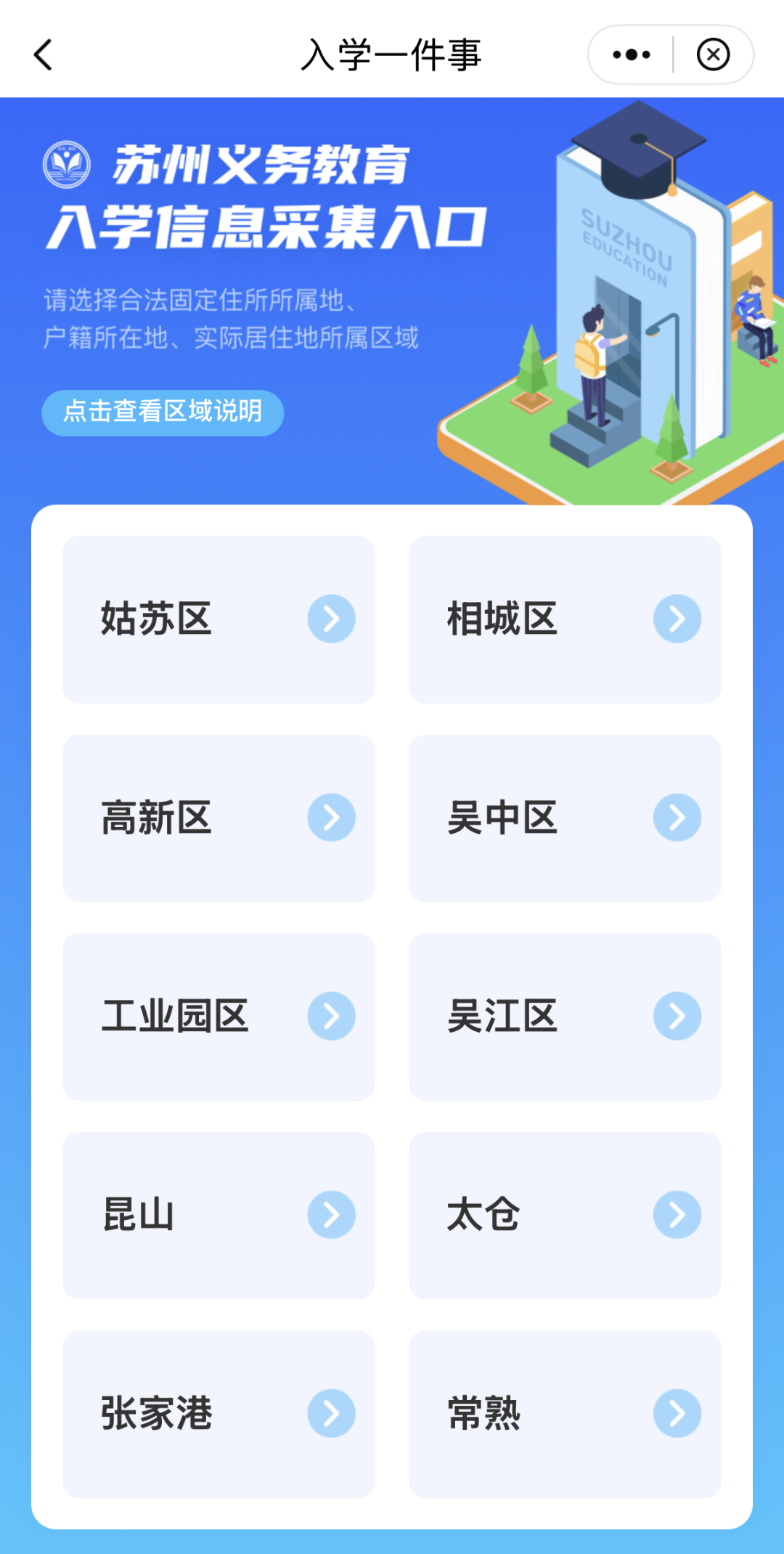Choose 吴江区 district
Screen dimensions: 784x1554
click(565, 1017)
